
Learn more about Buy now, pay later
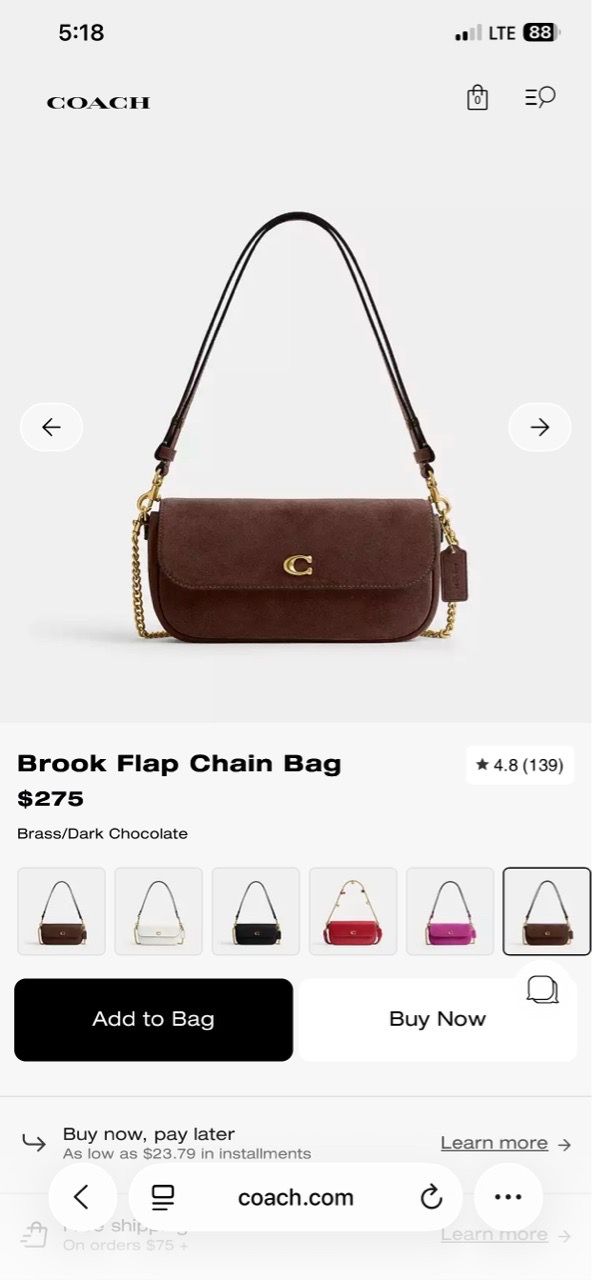pyautogui.click(x=494, y=1143)
